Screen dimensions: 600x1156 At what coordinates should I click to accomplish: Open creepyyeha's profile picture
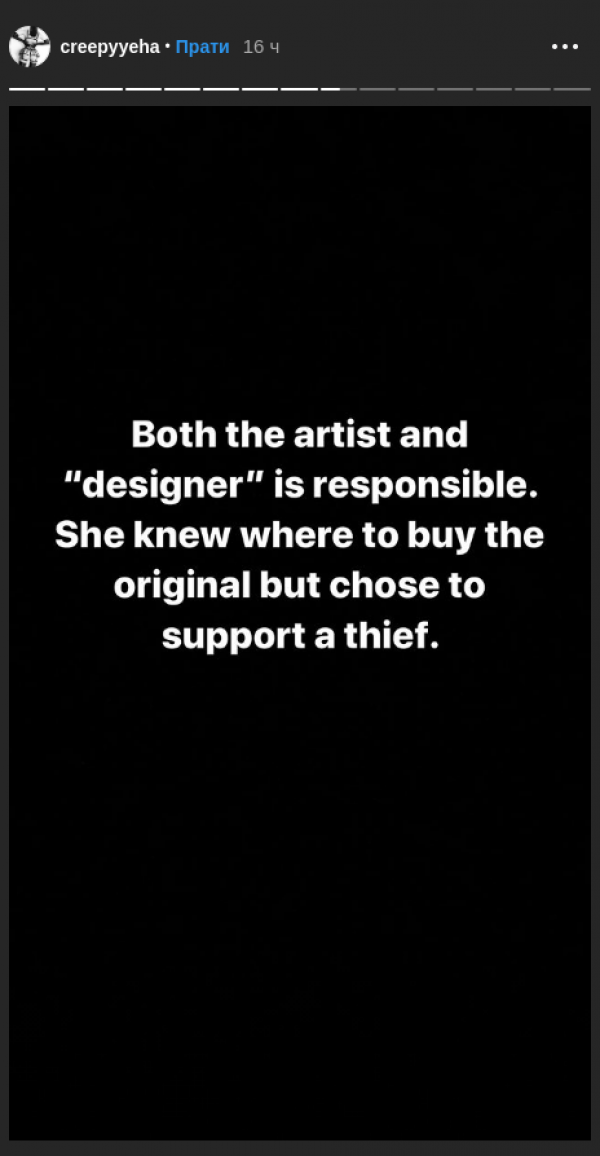pos(29,47)
